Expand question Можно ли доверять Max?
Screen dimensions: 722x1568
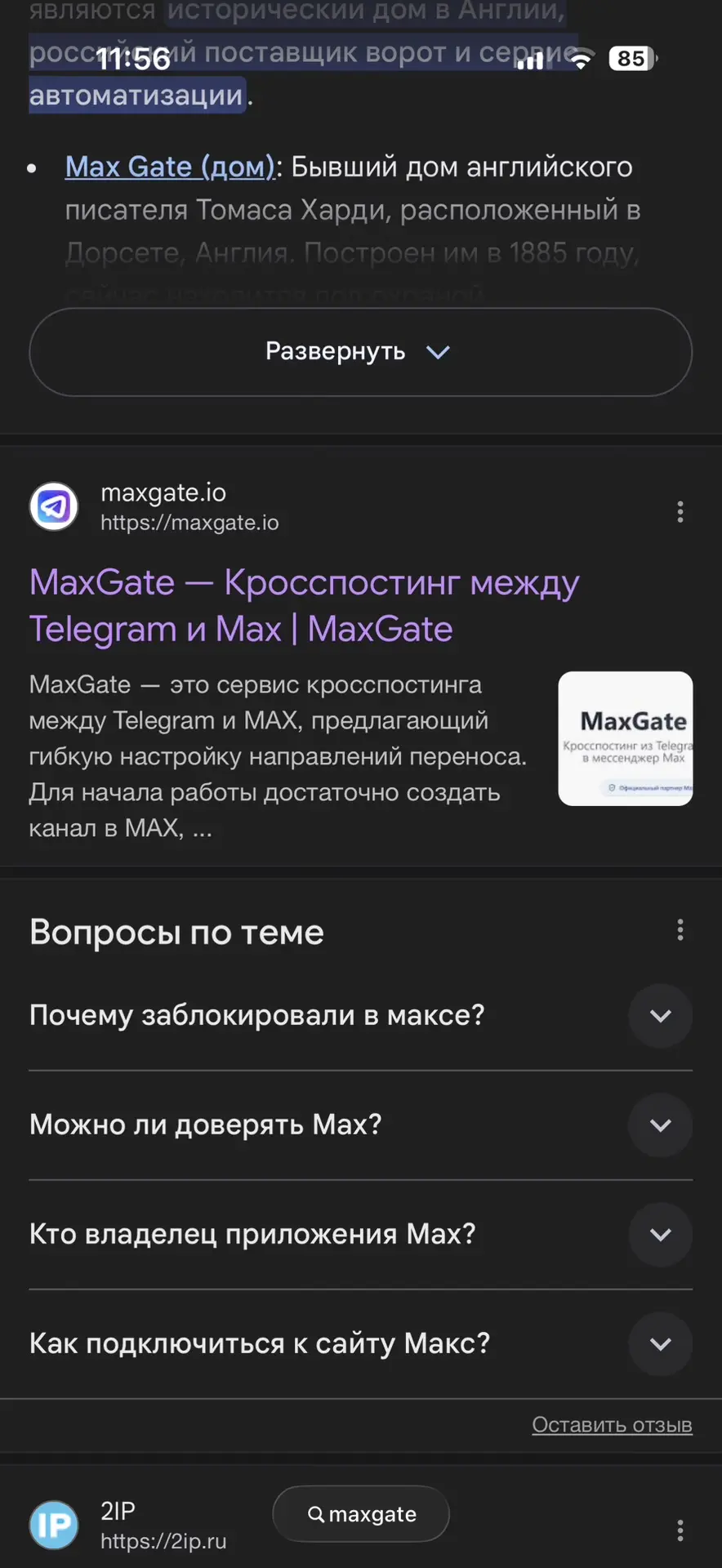coord(660,1125)
